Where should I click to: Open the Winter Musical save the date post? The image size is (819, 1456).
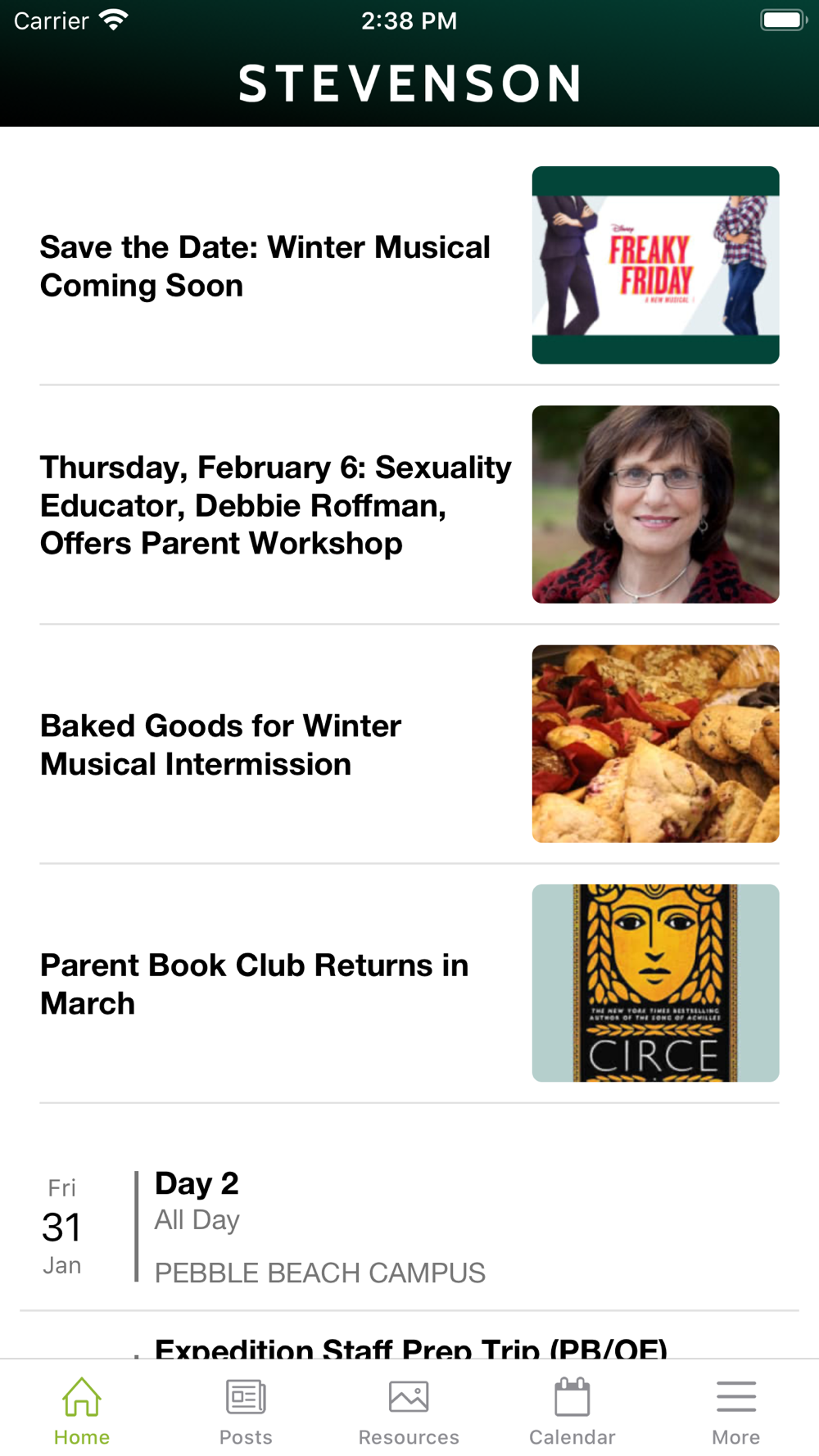click(x=265, y=266)
